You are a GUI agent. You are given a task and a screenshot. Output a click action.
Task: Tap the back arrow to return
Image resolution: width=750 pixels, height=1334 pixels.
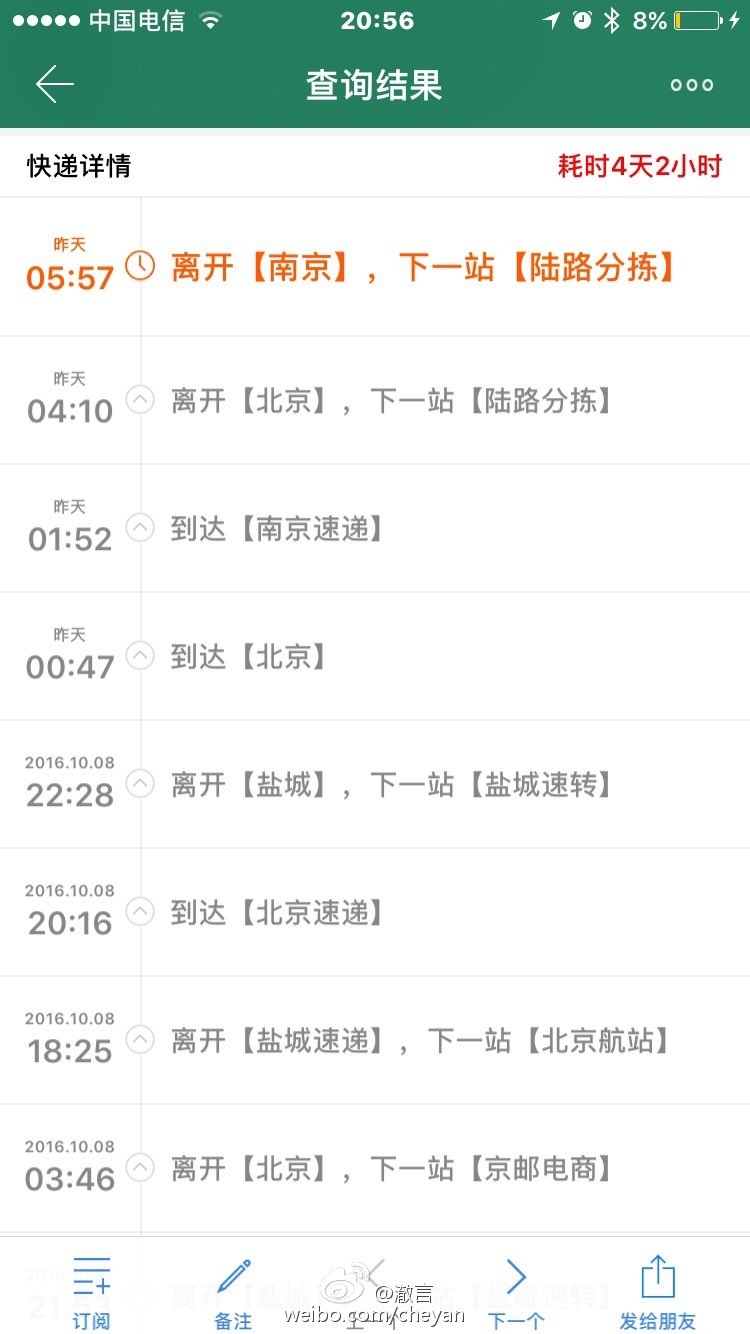click(x=55, y=84)
